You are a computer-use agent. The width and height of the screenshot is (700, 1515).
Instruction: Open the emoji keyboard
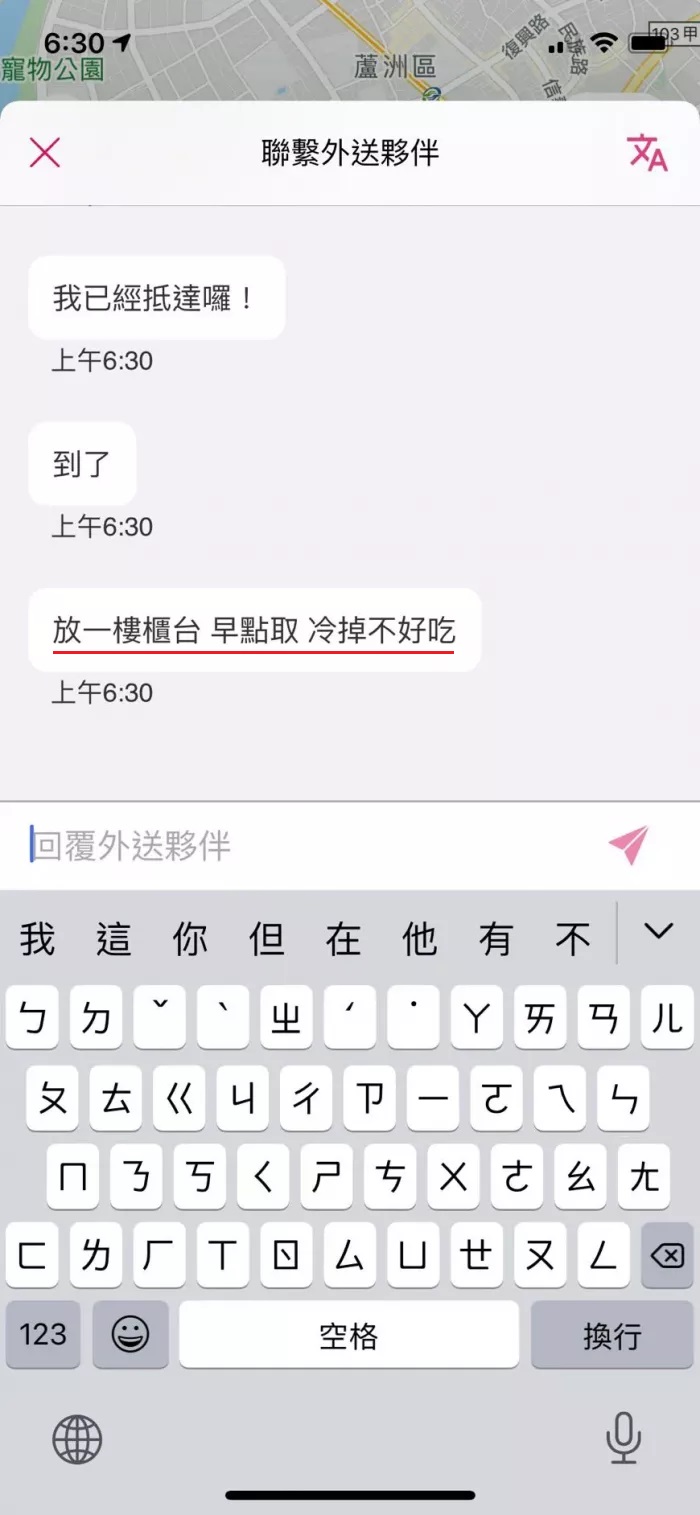click(x=130, y=1335)
